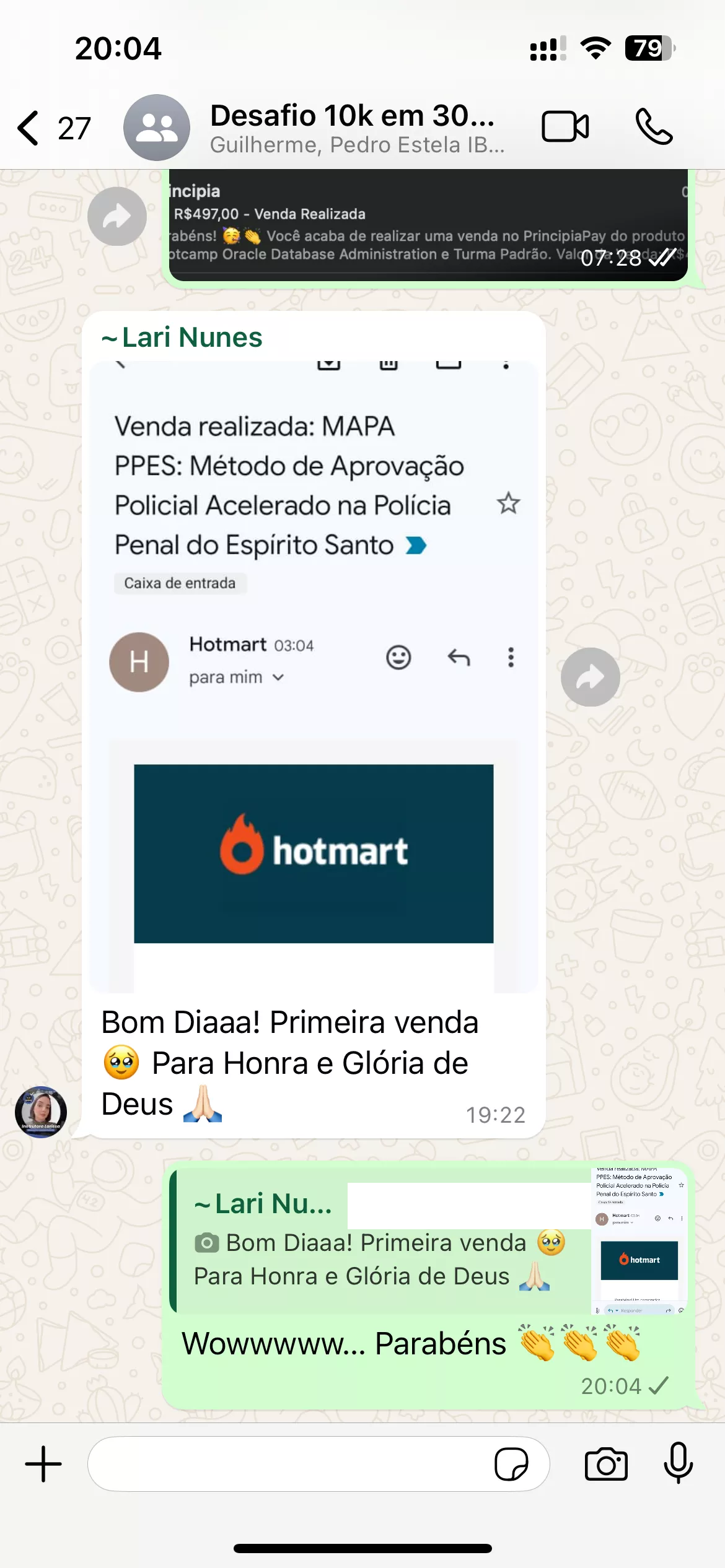The width and height of the screenshot is (725, 1568).
Task: Start a video call with the group
Action: click(x=565, y=127)
